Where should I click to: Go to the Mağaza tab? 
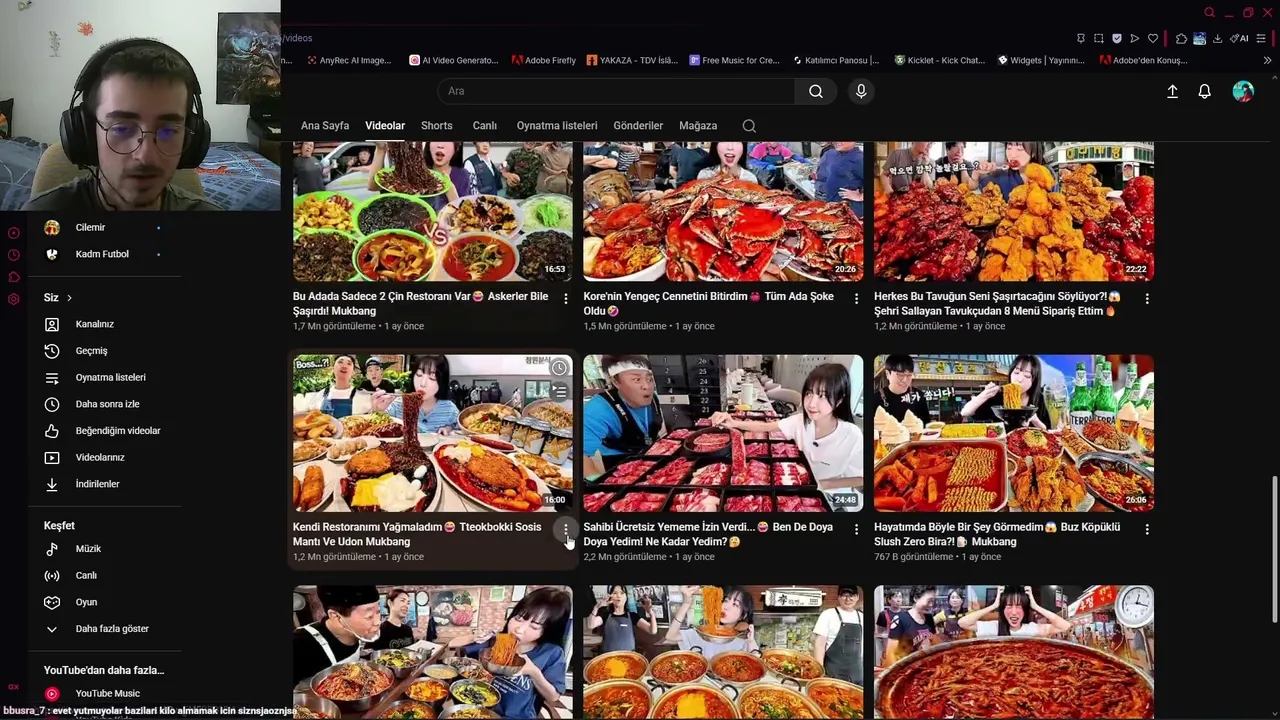[698, 126]
